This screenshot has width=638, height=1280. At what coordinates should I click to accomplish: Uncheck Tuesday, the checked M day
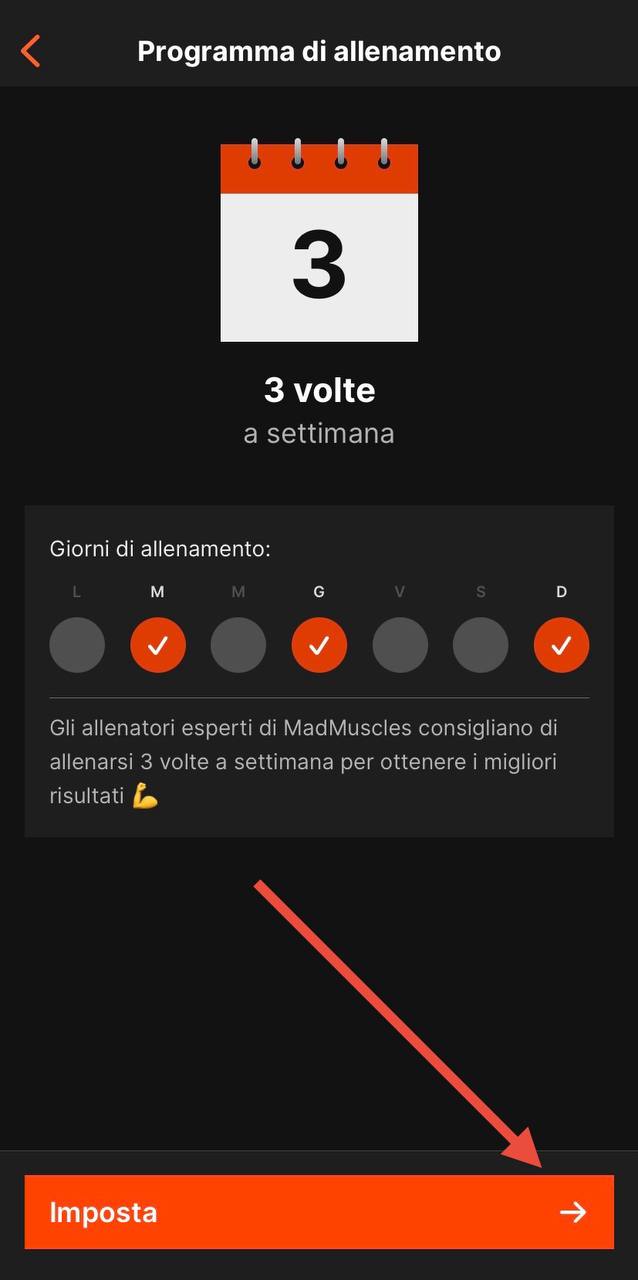coord(158,645)
